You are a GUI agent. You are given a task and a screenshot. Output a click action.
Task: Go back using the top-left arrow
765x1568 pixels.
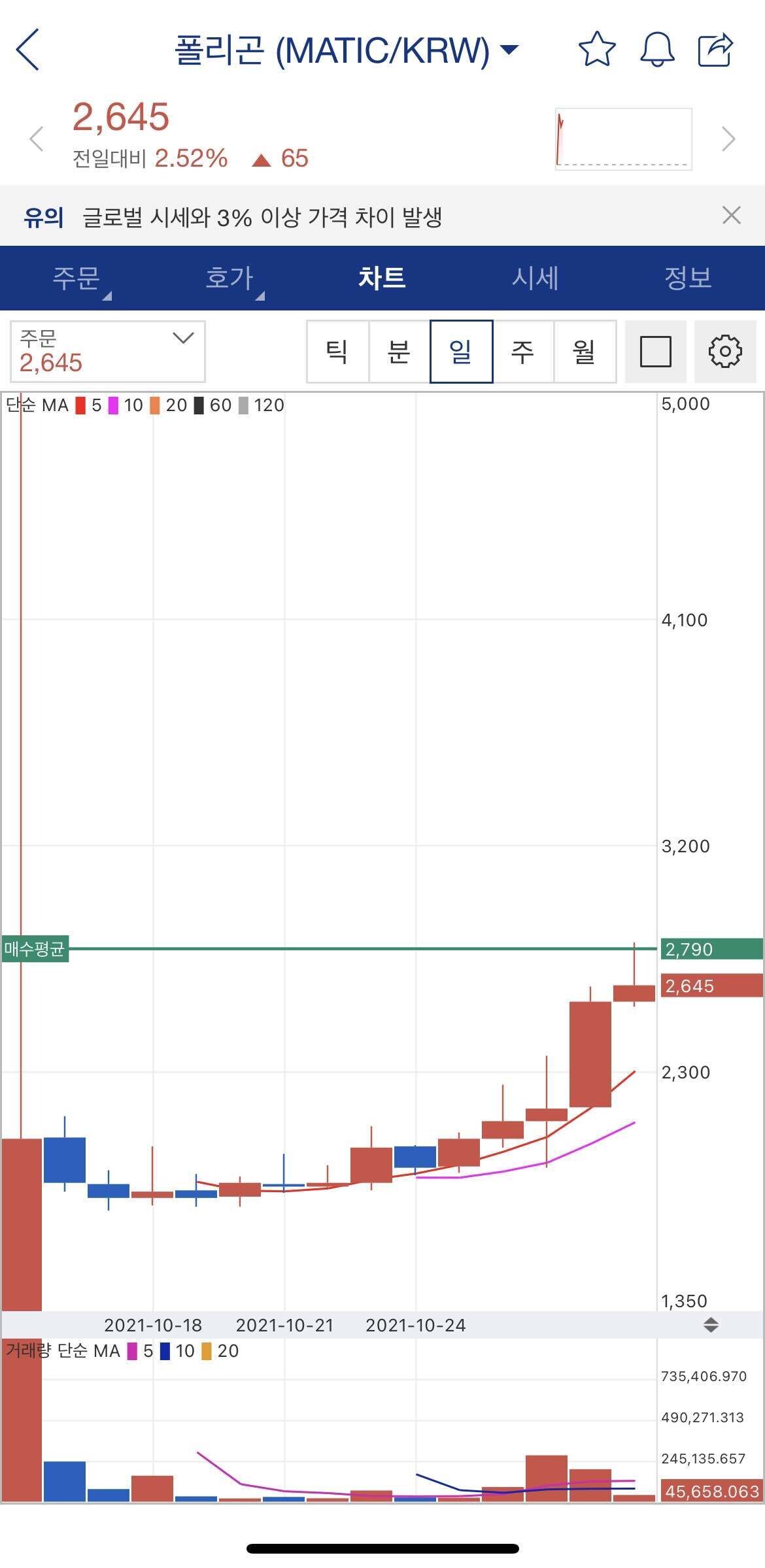click(x=28, y=50)
